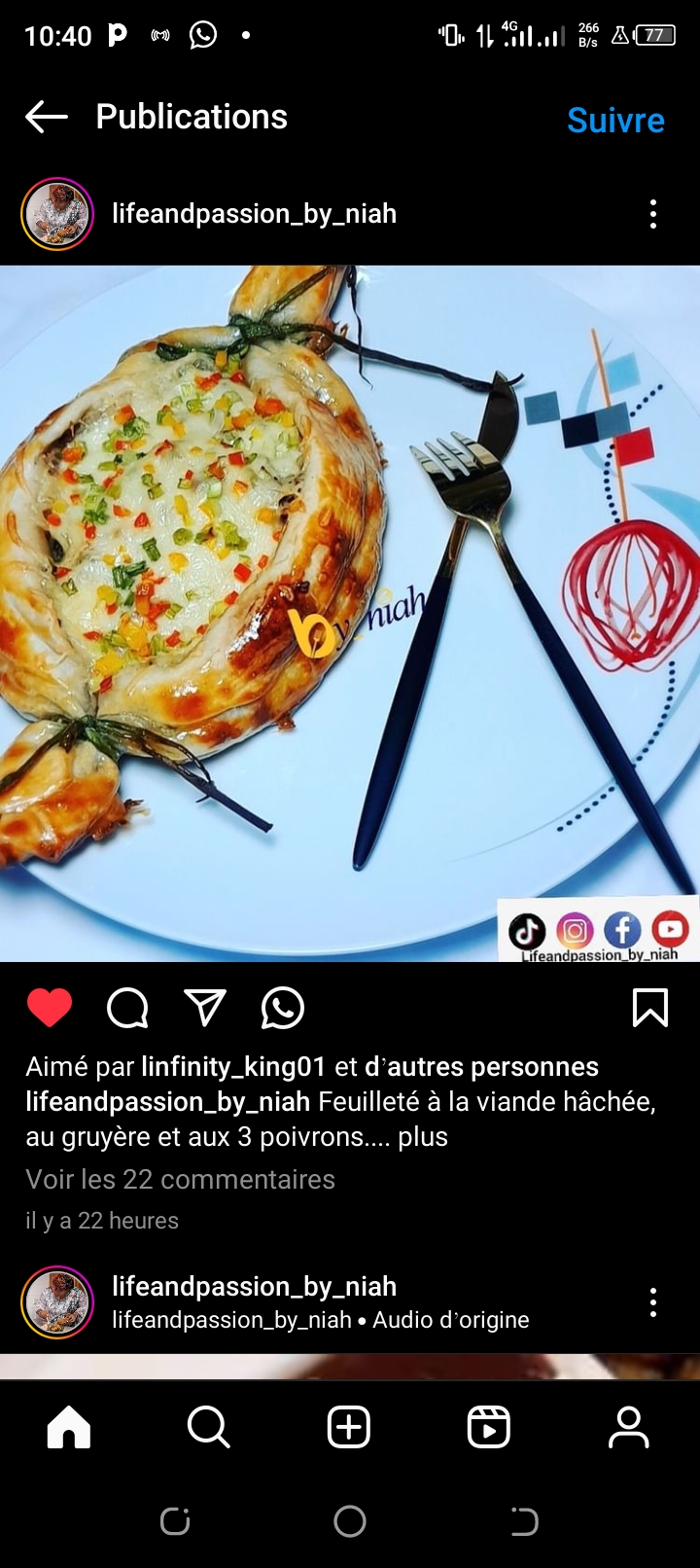Open Audio d'origine of the second post
700x1568 pixels.
click(451, 1320)
